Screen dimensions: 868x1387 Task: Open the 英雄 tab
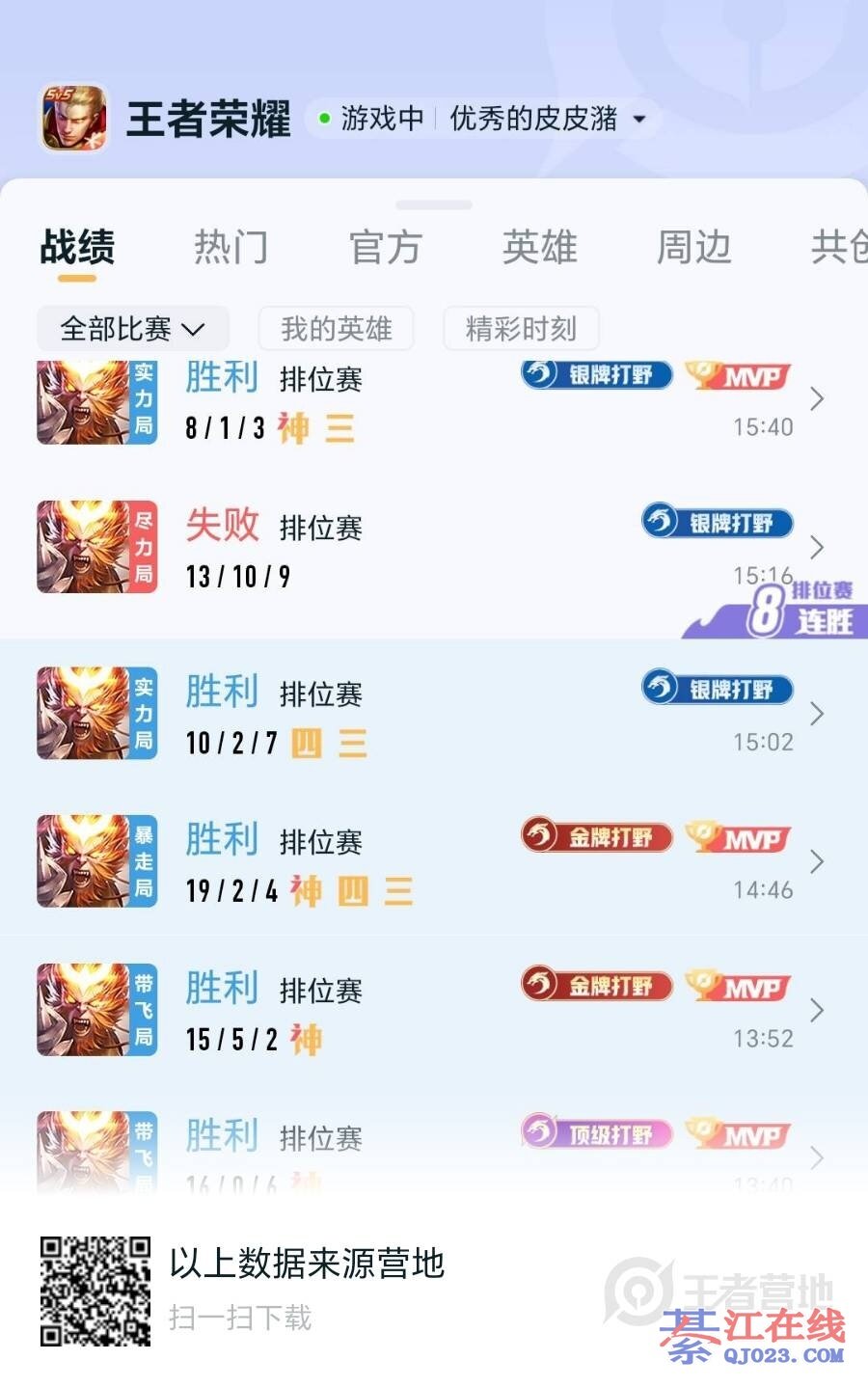pos(539,248)
